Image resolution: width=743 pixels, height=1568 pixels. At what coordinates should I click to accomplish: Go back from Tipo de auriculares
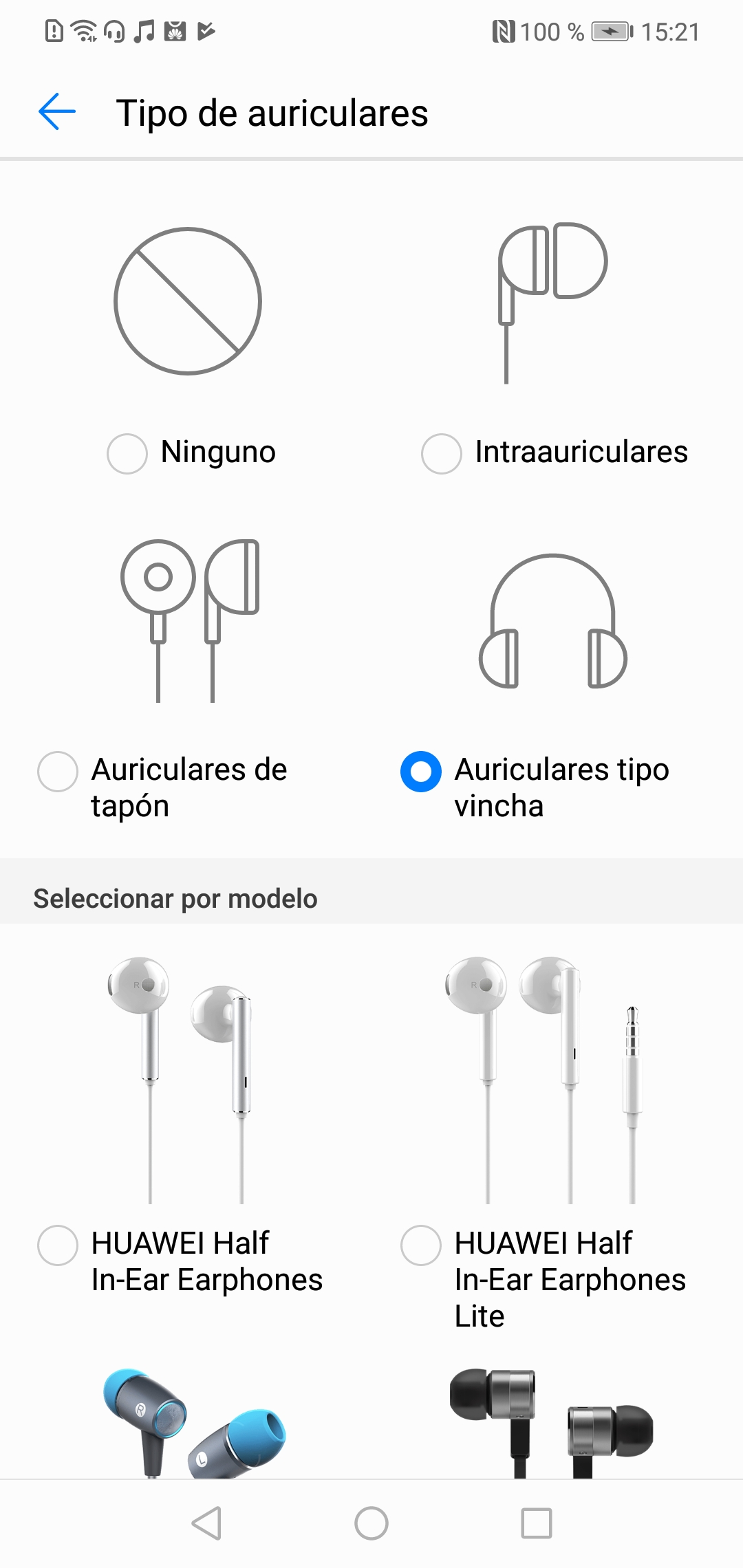pyautogui.click(x=56, y=112)
